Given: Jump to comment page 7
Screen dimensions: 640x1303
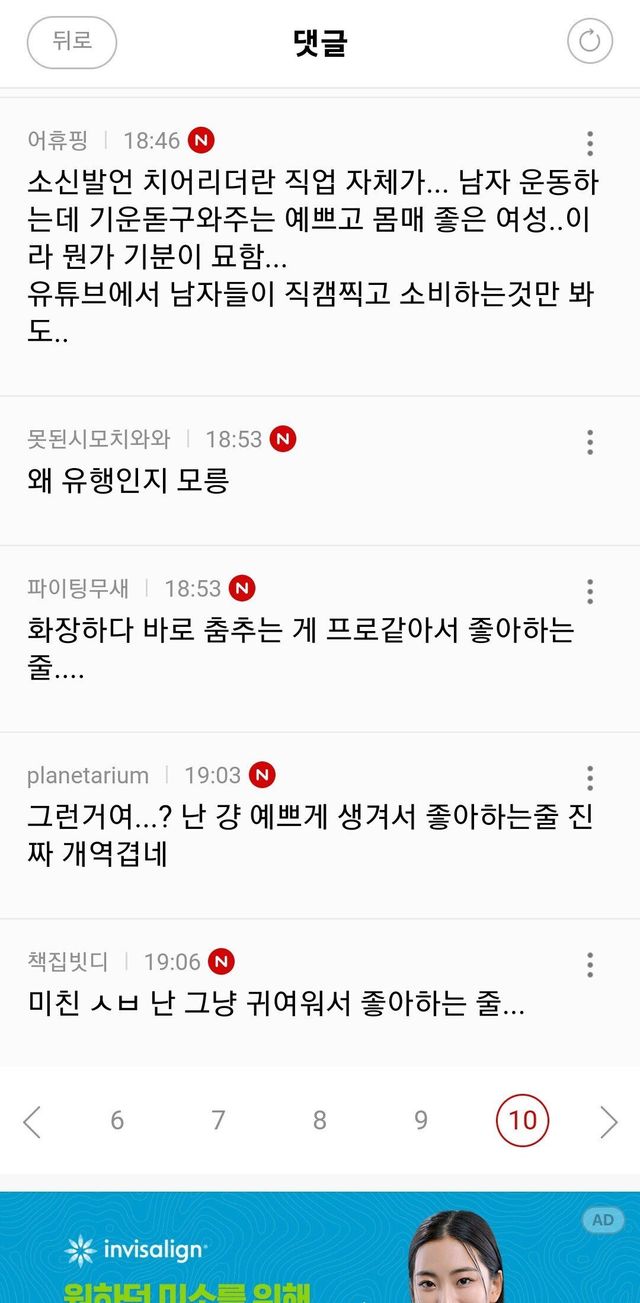Looking at the screenshot, I should 218,1121.
